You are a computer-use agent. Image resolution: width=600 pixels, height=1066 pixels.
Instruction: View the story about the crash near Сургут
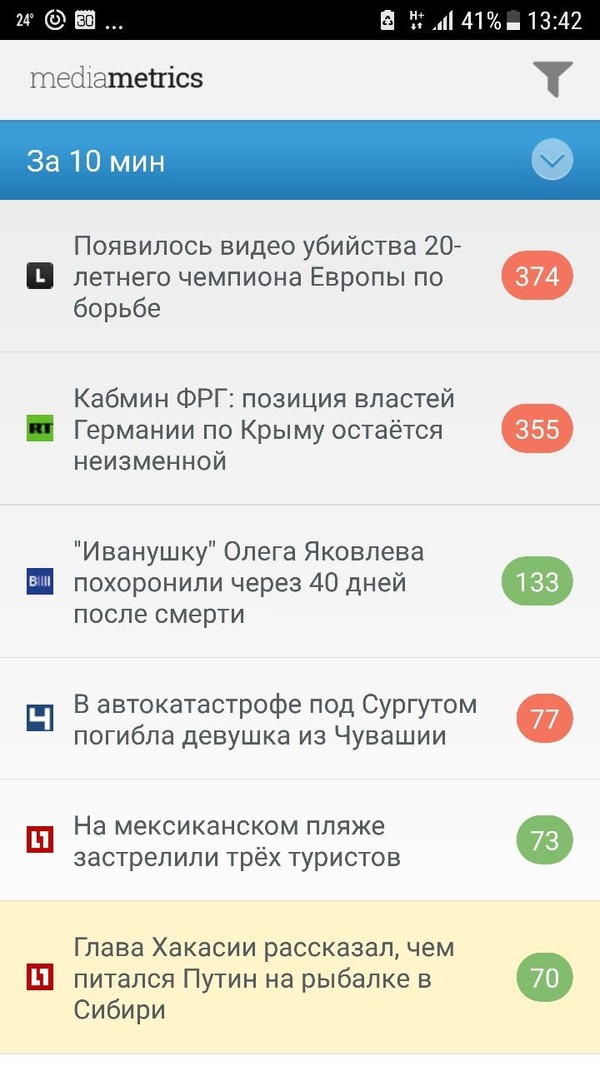[x=275, y=720]
